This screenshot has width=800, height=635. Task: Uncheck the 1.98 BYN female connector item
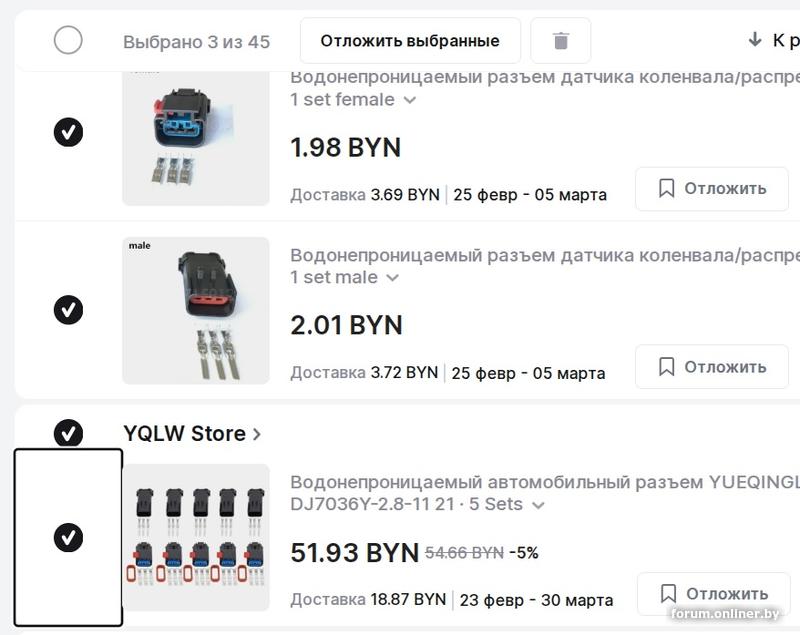(x=68, y=132)
